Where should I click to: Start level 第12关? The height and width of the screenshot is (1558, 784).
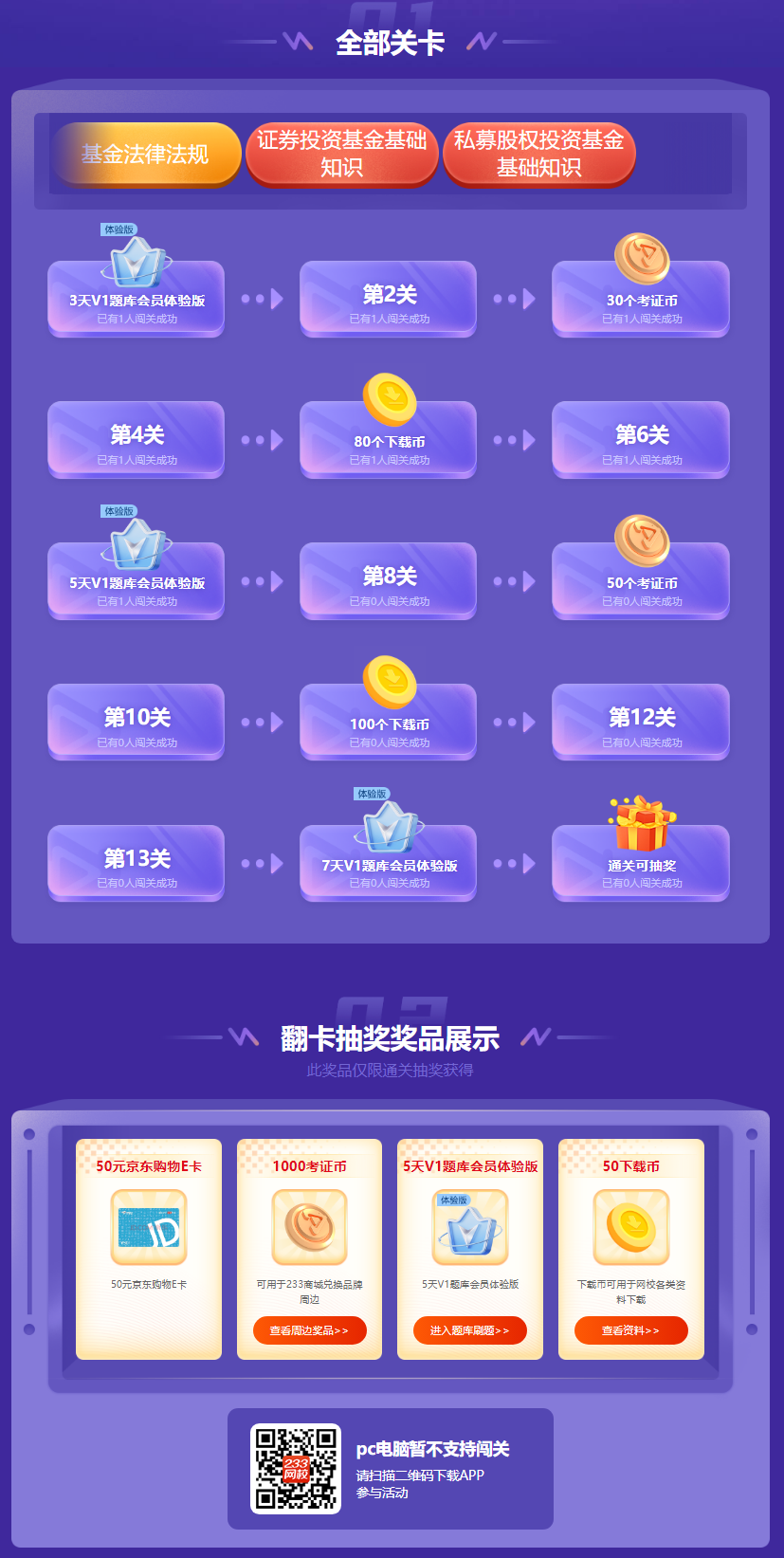pos(641,723)
